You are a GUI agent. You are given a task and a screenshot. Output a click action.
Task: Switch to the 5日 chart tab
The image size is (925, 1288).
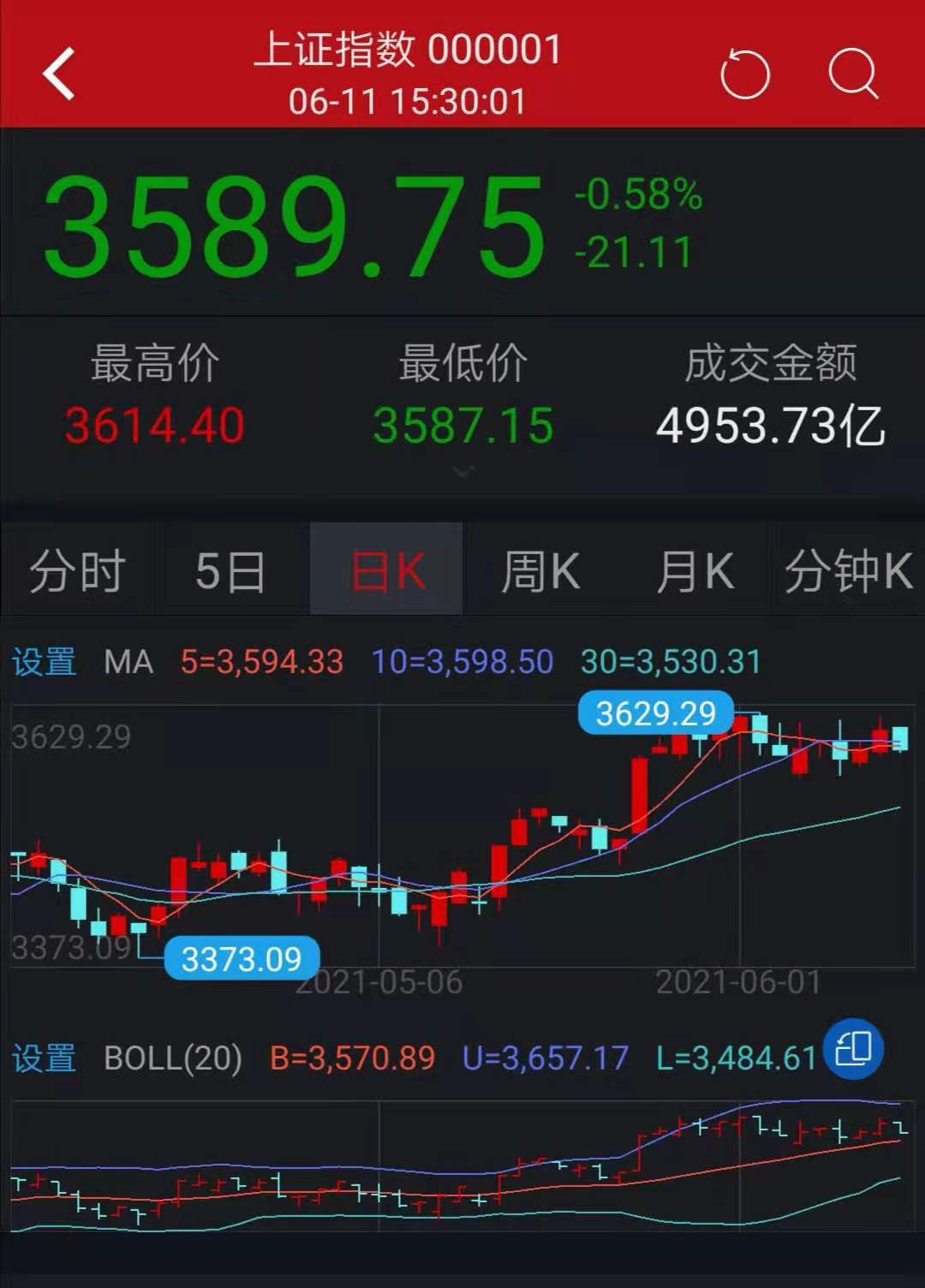[230, 571]
